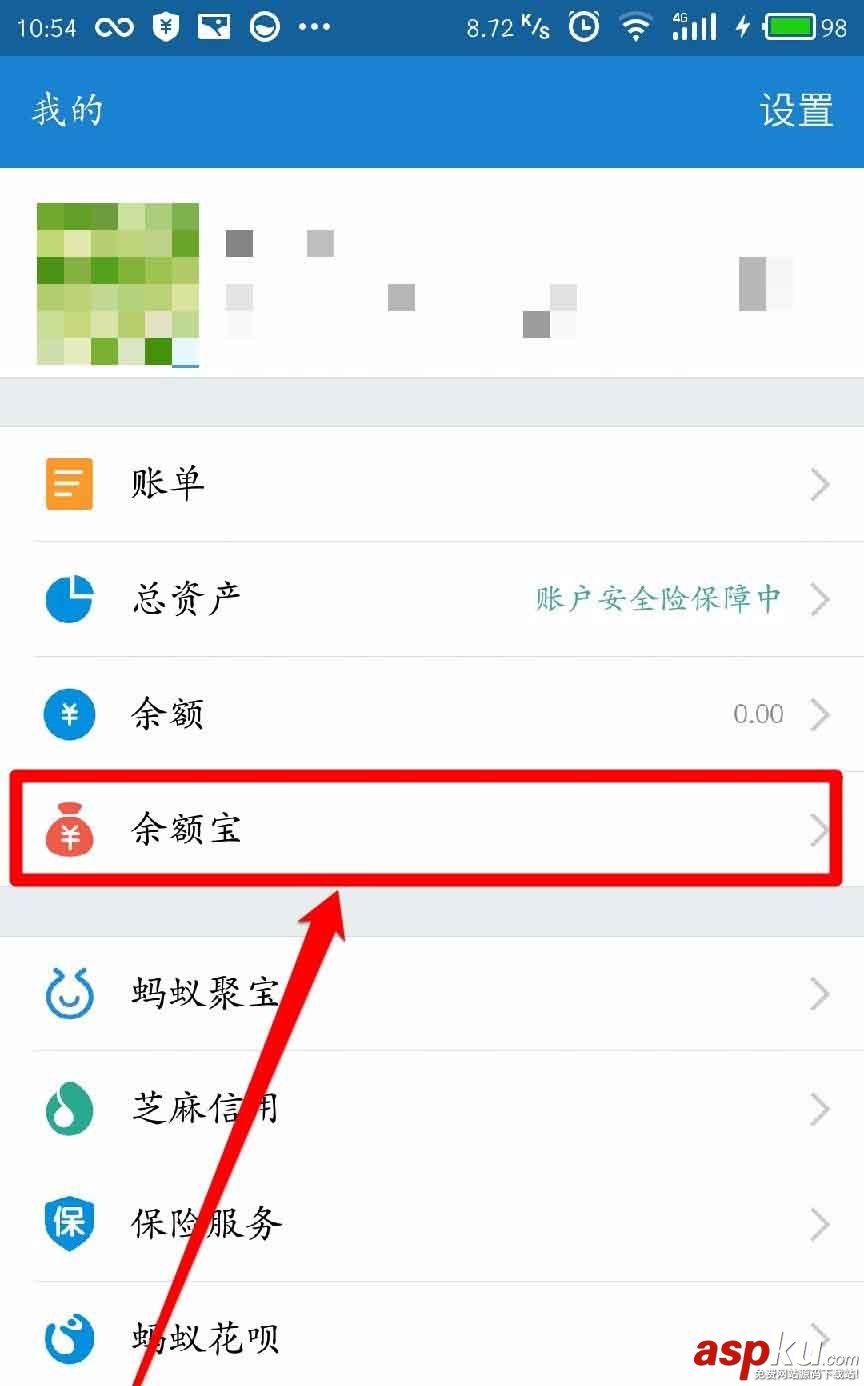Open 设置 in the top bar

pyautogui.click(x=796, y=110)
